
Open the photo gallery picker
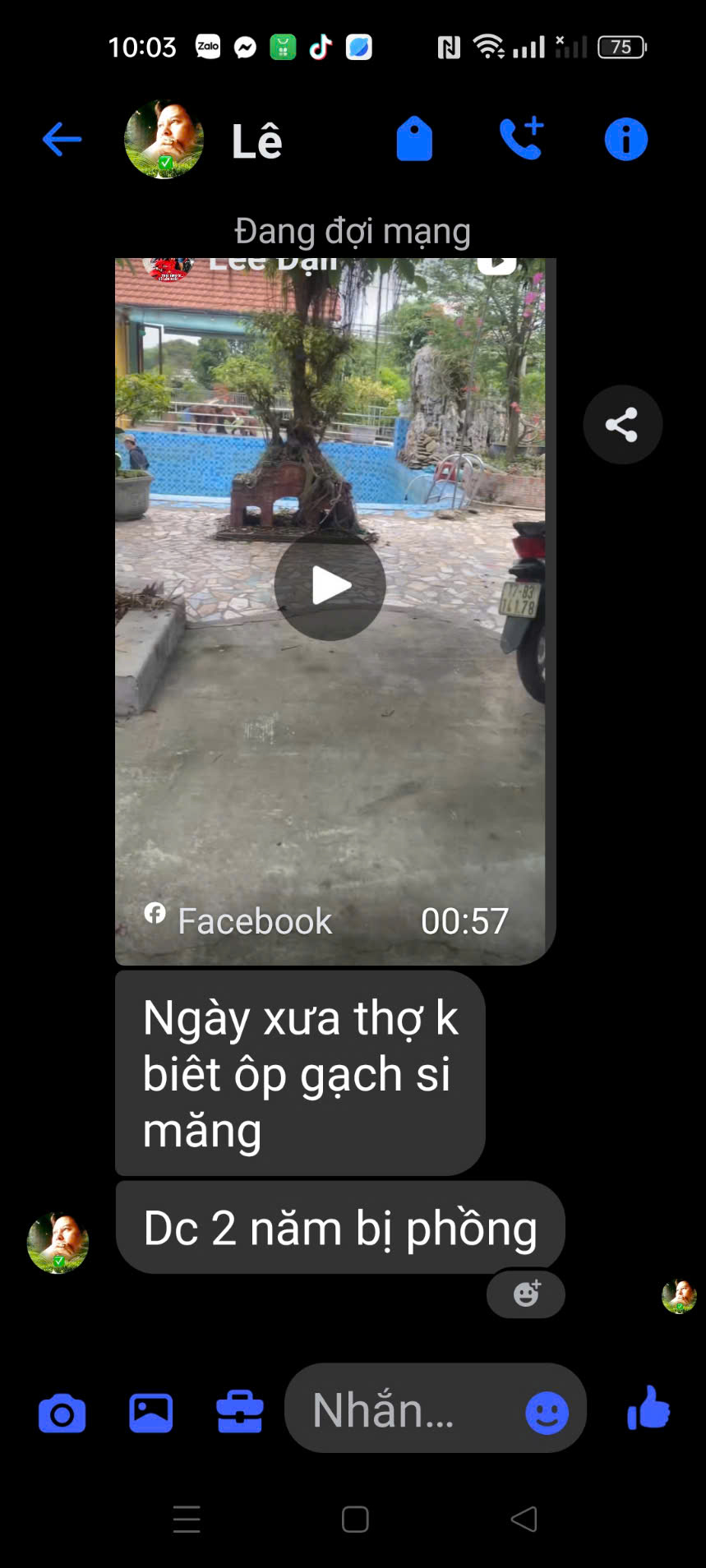[x=151, y=1414]
